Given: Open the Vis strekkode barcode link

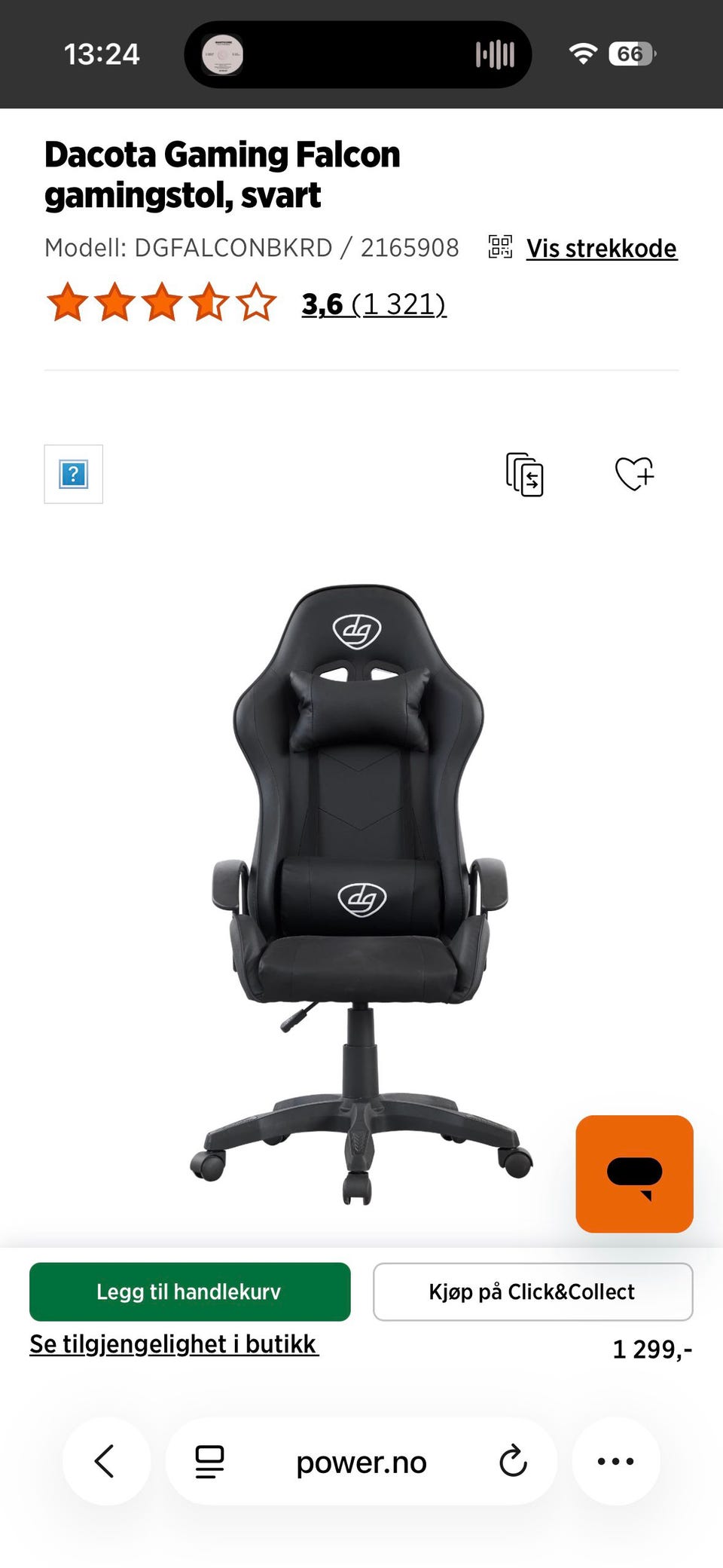Looking at the screenshot, I should (601, 248).
